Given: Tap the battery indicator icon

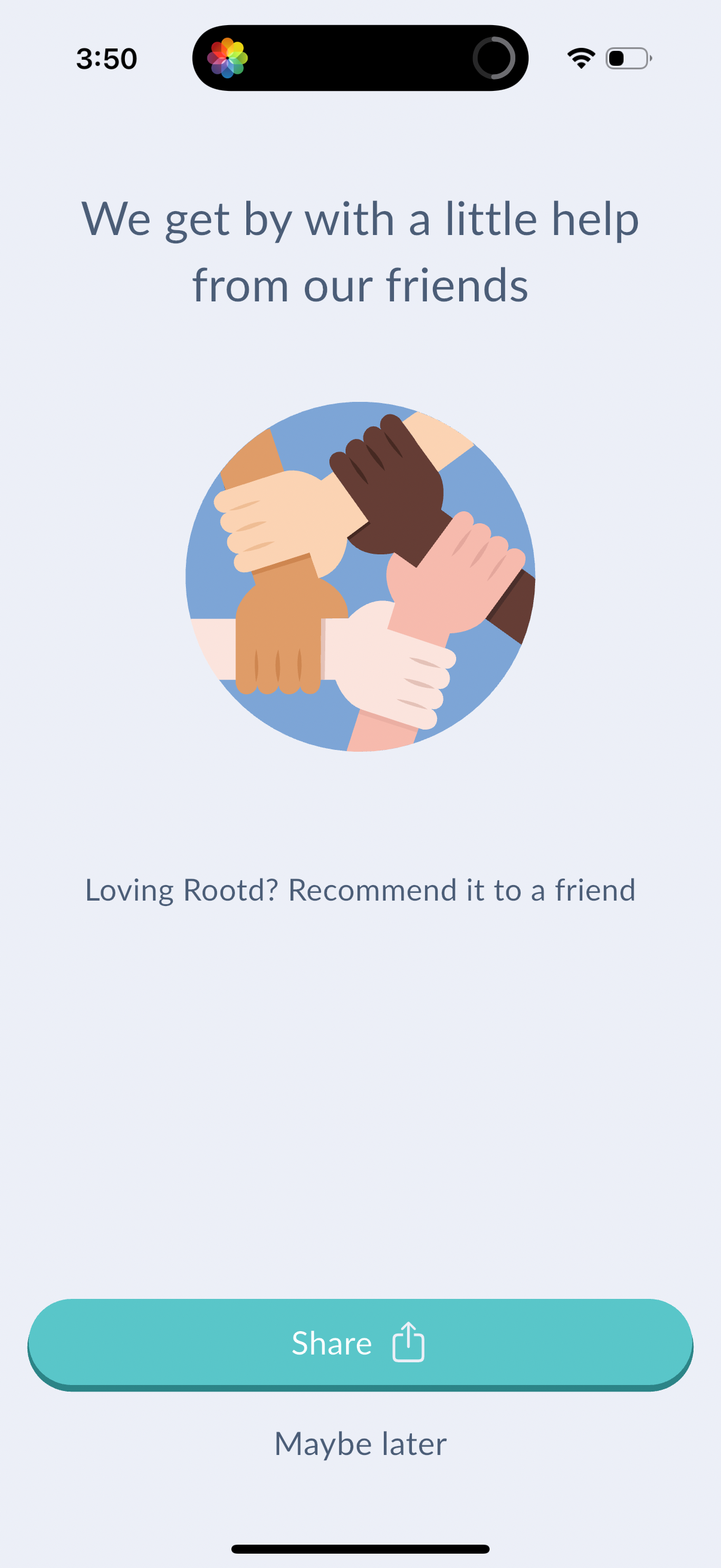Looking at the screenshot, I should click(626, 58).
